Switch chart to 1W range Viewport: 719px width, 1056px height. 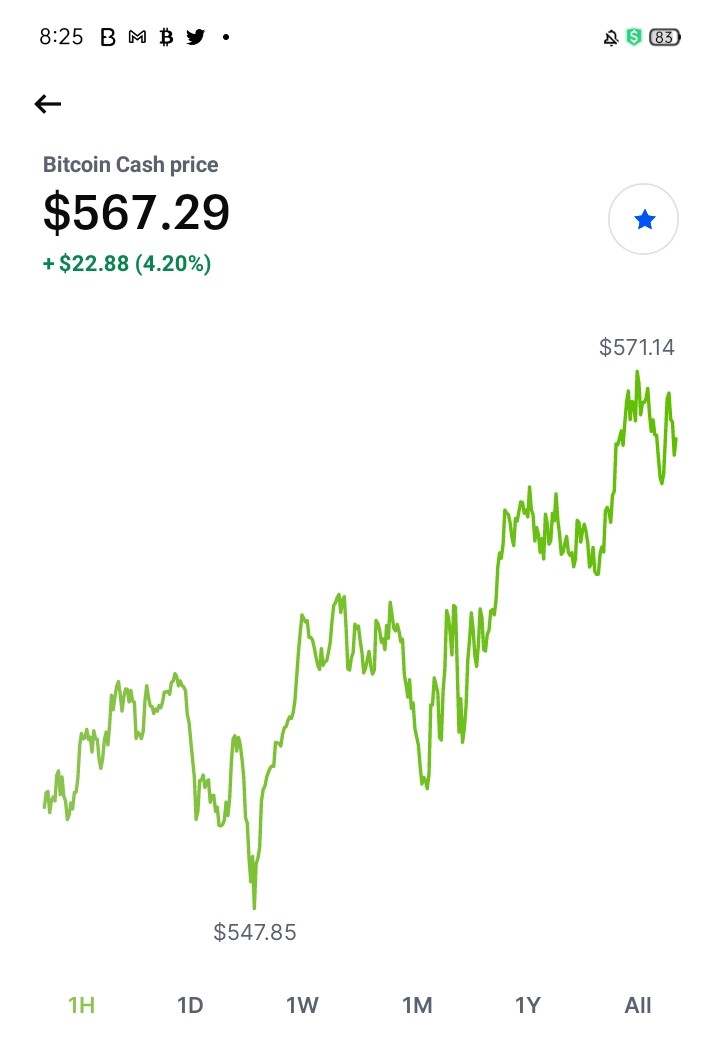302,1005
